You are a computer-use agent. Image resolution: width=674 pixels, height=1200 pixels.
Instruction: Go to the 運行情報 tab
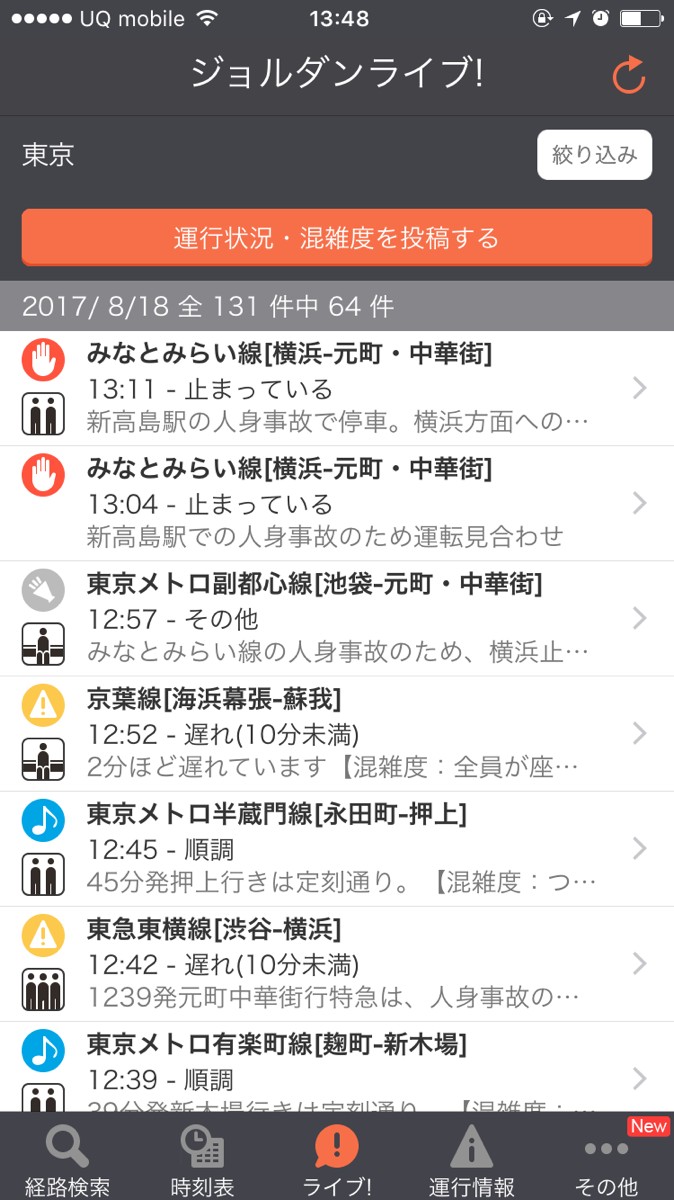click(471, 1158)
